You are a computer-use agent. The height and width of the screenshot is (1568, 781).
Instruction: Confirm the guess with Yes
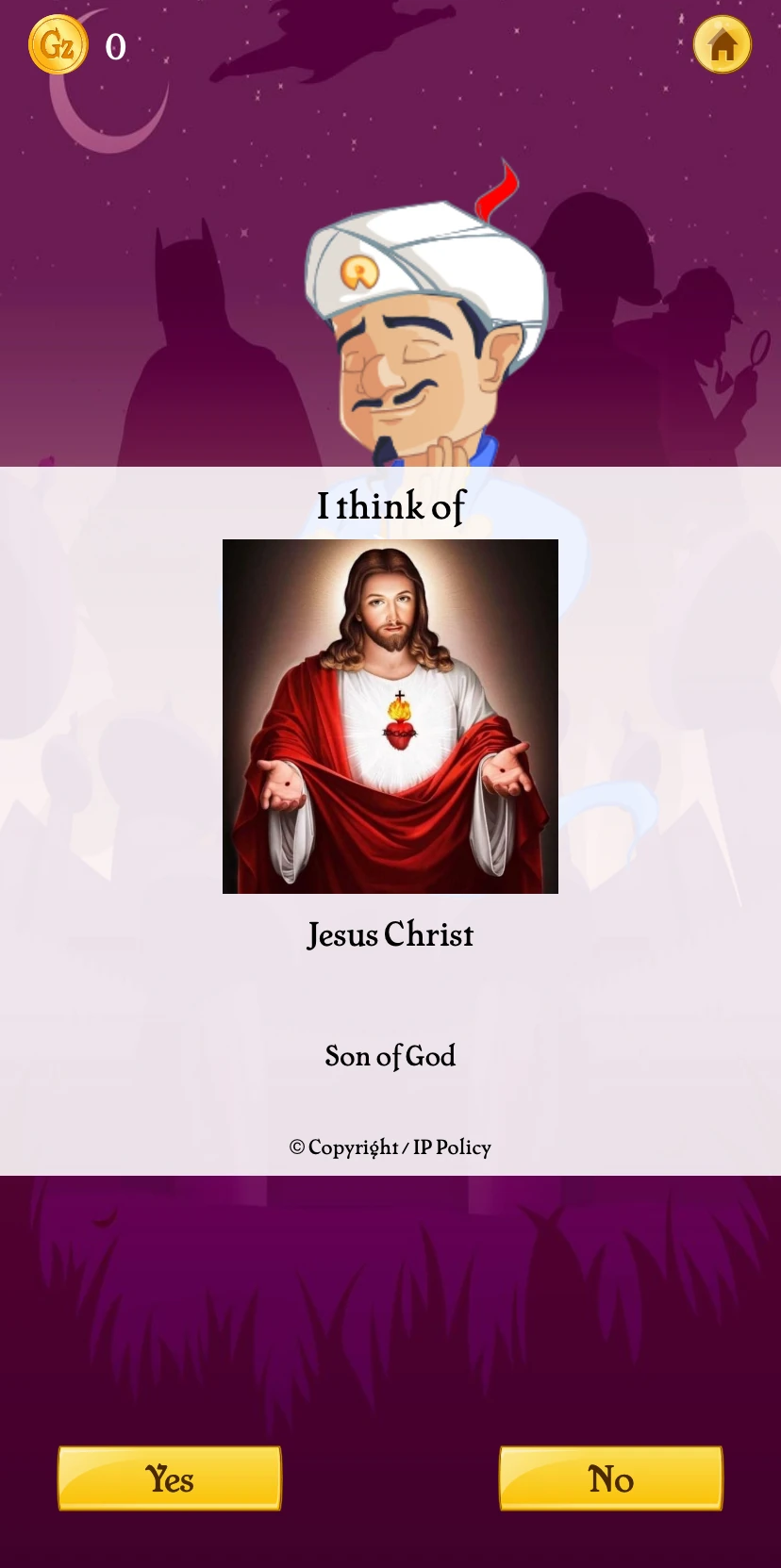click(x=170, y=1478)
